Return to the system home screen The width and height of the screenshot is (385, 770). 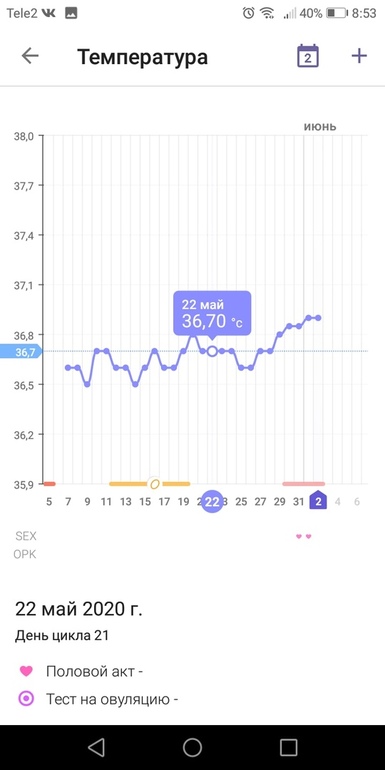(192, 747)
